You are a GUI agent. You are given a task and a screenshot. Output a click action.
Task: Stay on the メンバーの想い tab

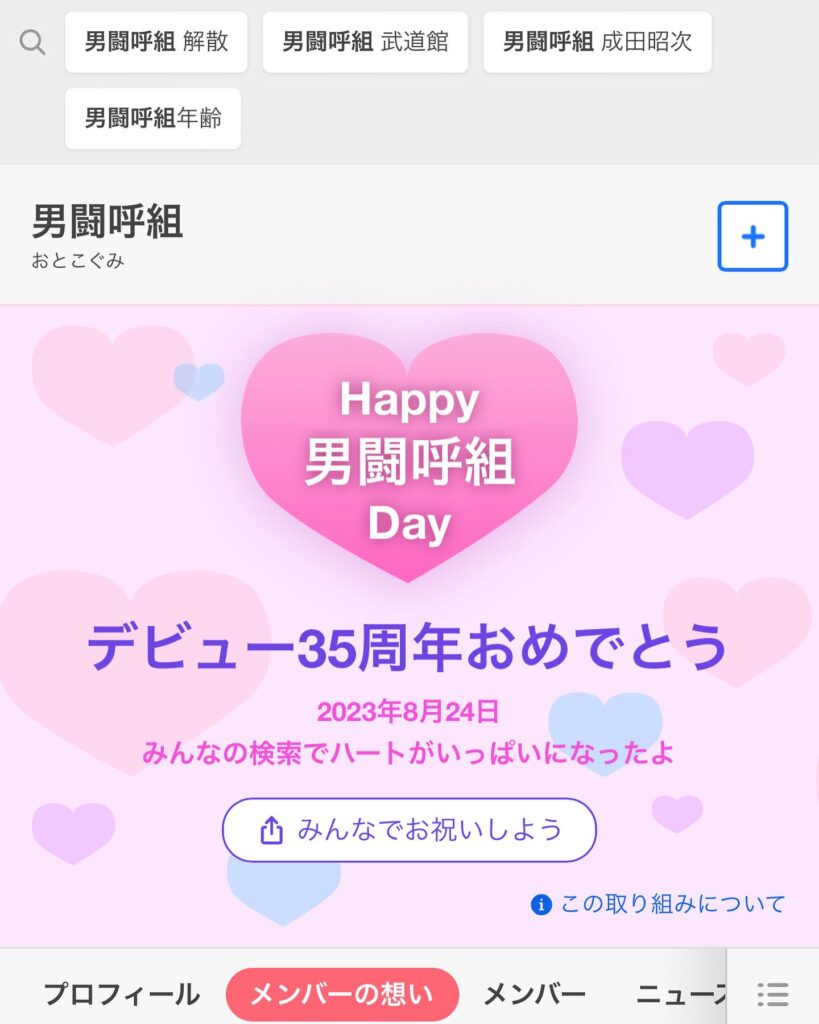pos(343,994)
